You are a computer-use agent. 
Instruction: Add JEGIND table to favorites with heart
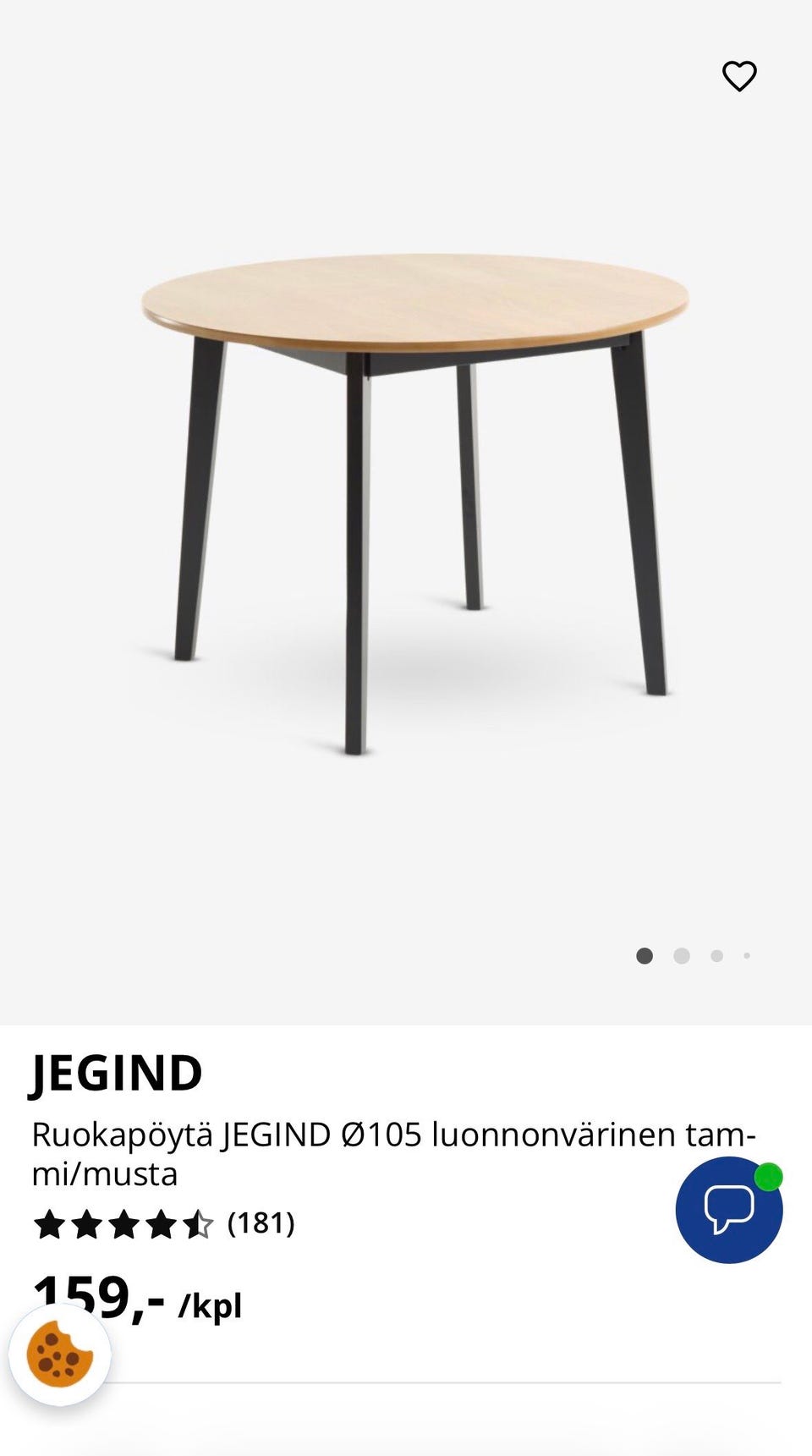[739, 76]
